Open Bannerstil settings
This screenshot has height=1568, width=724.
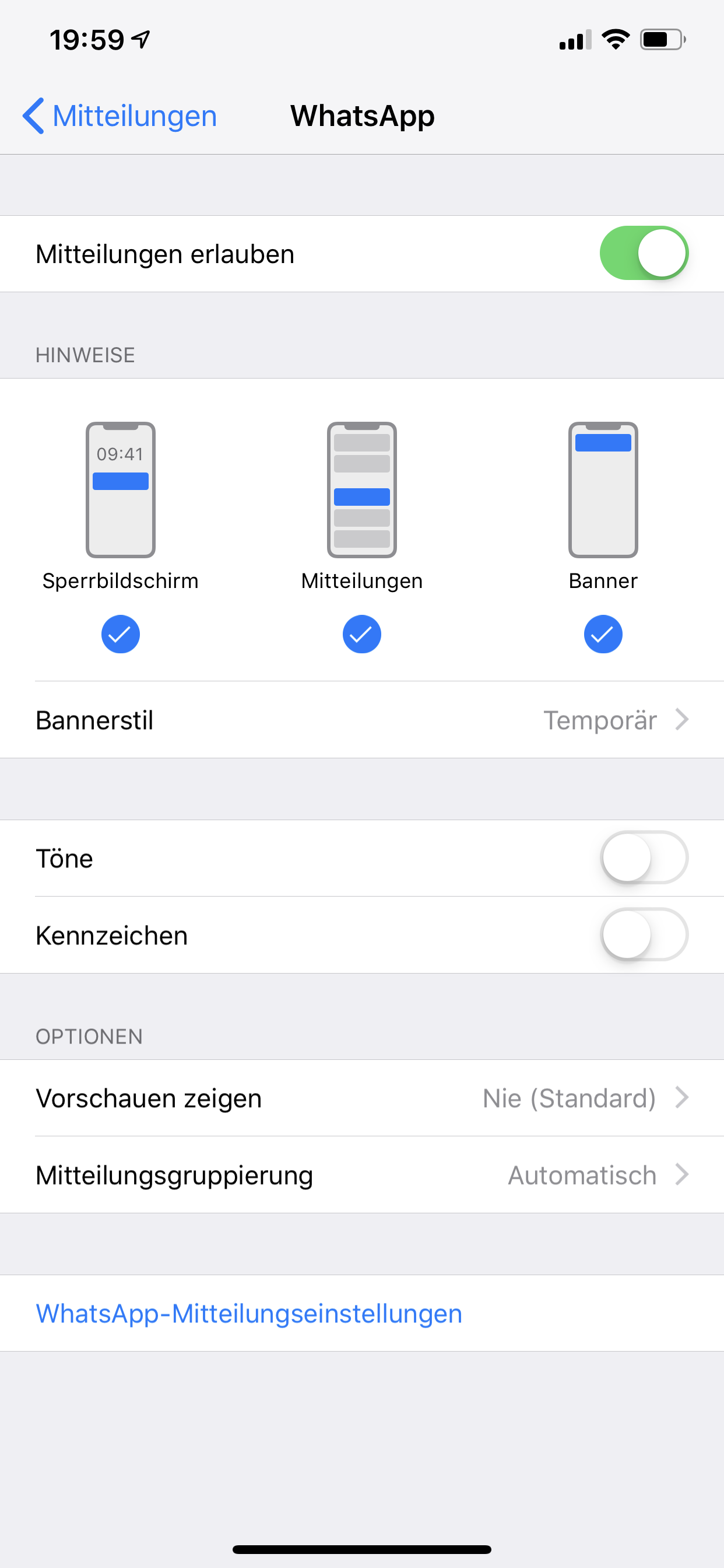362,719
